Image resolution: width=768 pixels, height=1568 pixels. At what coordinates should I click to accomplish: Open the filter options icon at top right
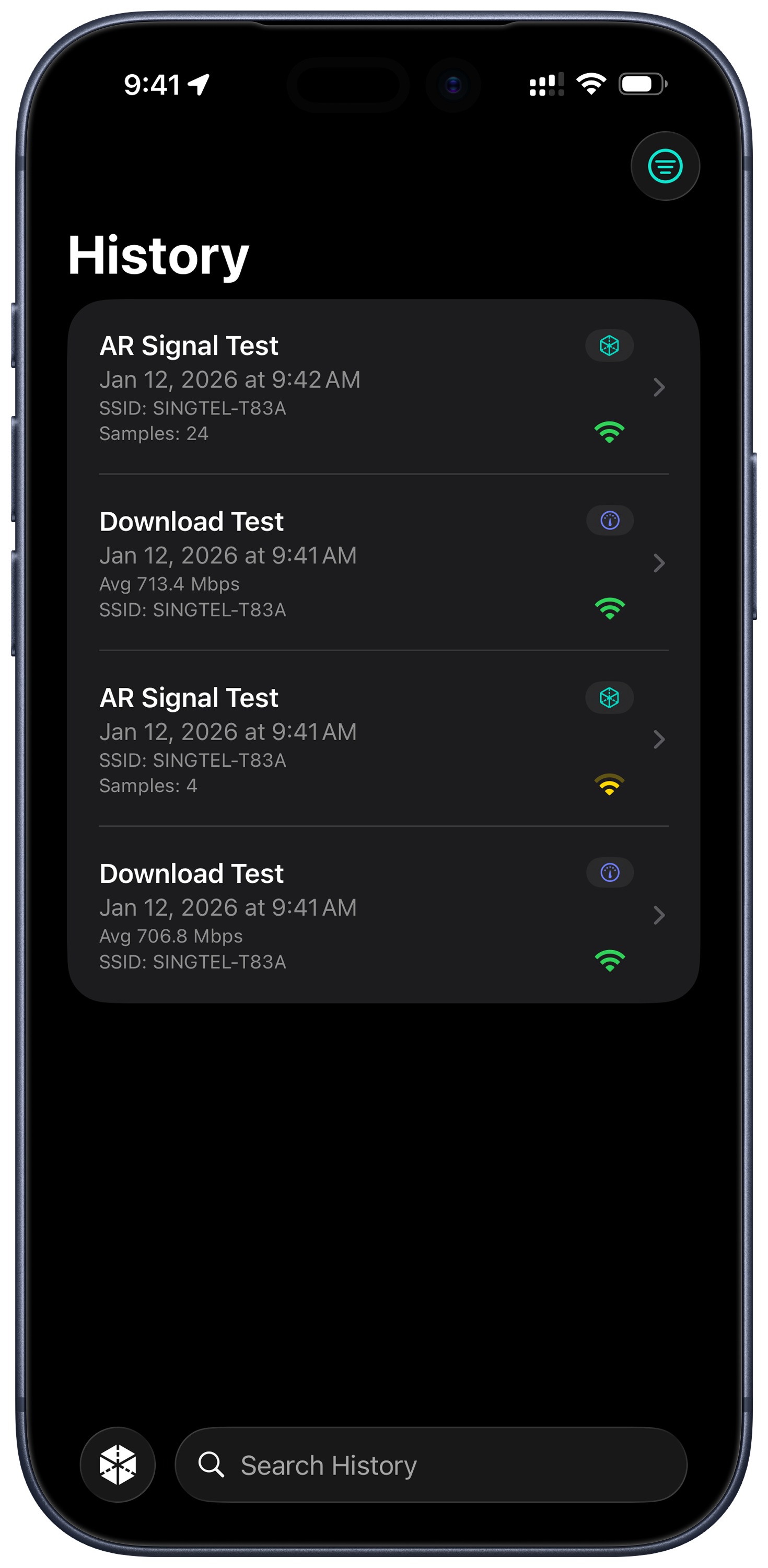pyautogui.click(x=665, y=166)
